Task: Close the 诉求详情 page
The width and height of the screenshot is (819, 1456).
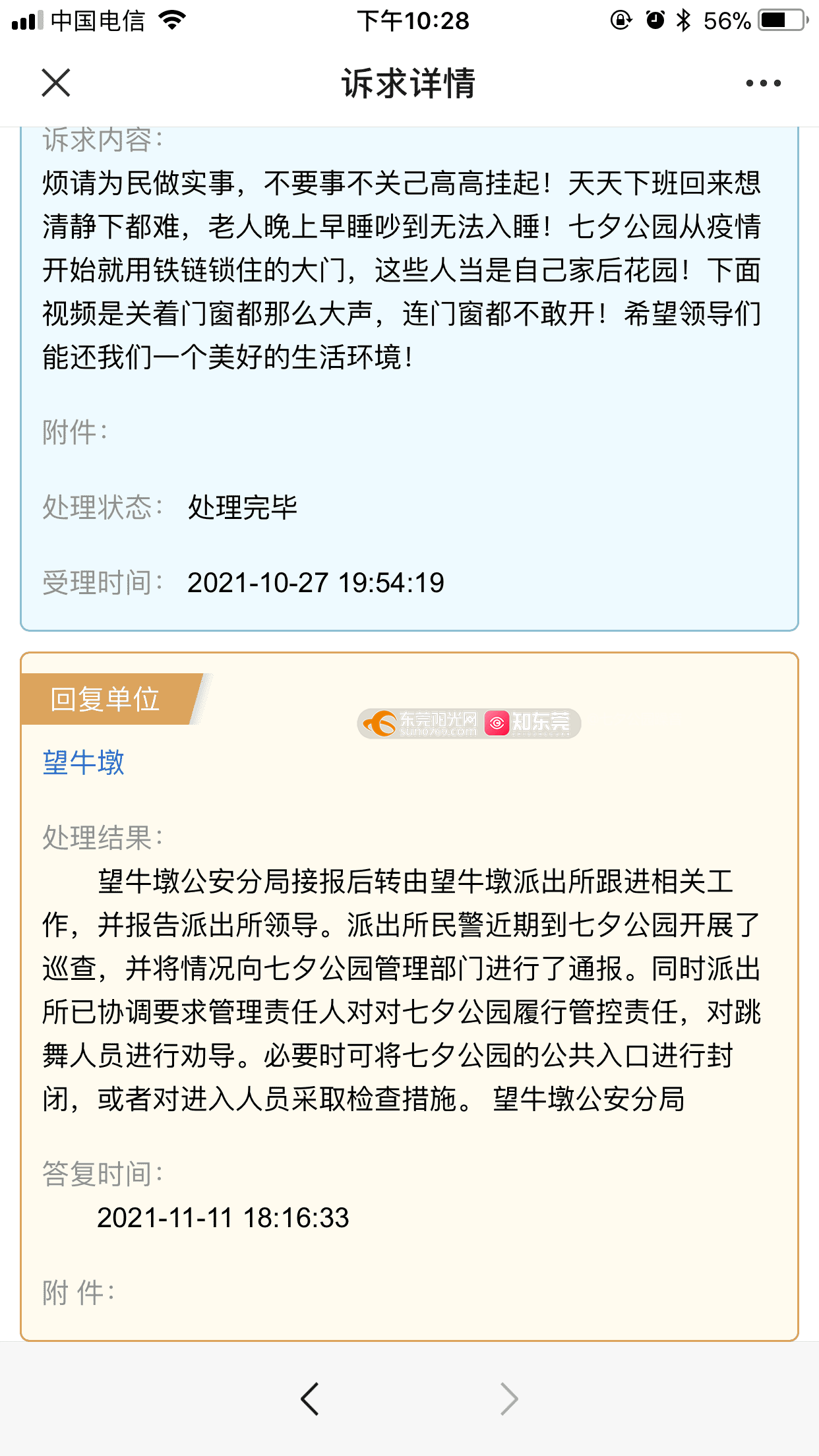Action: (56, 83)
